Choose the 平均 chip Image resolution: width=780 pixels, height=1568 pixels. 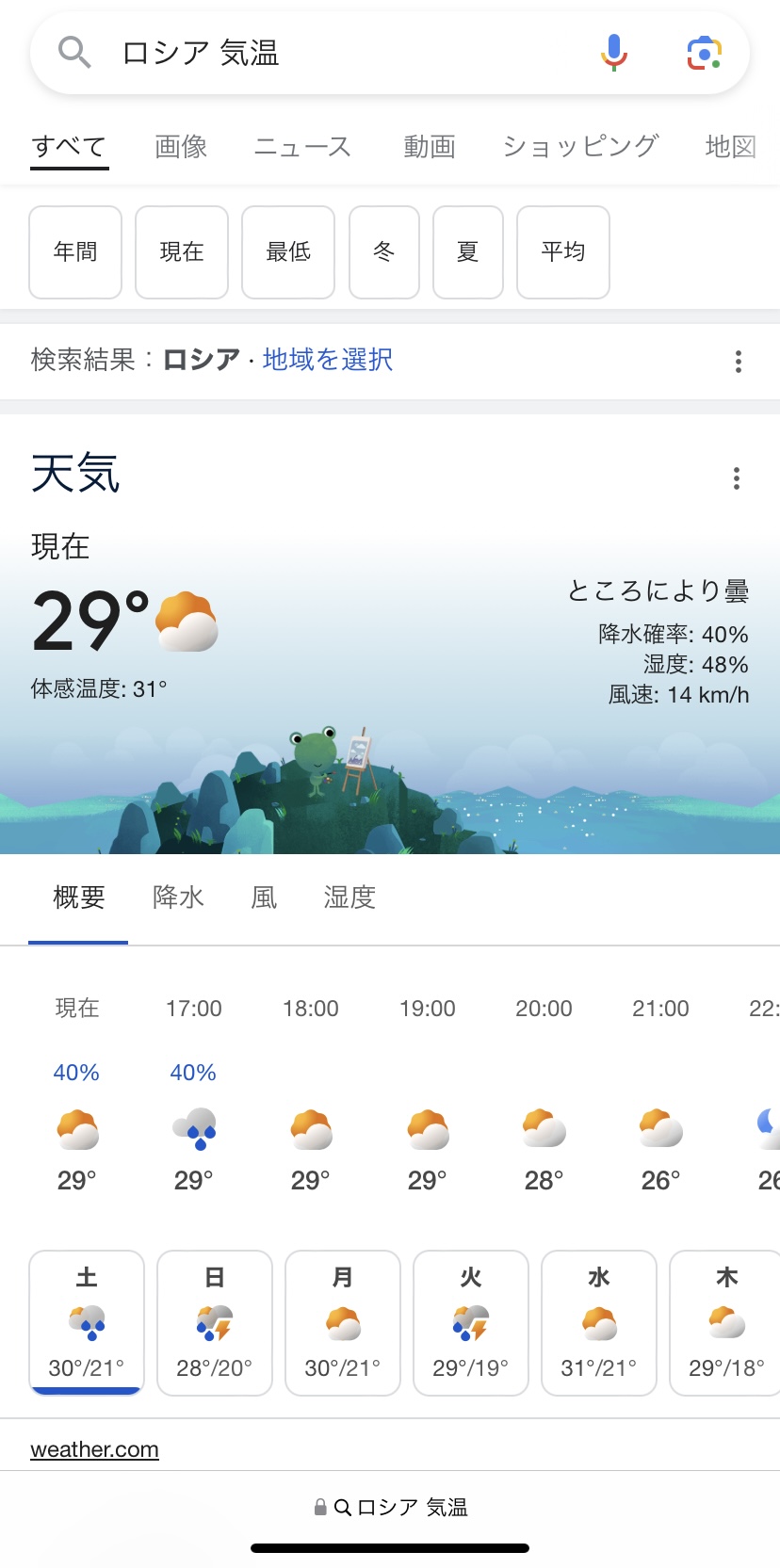pyautogui.click(x=563, y=251)
